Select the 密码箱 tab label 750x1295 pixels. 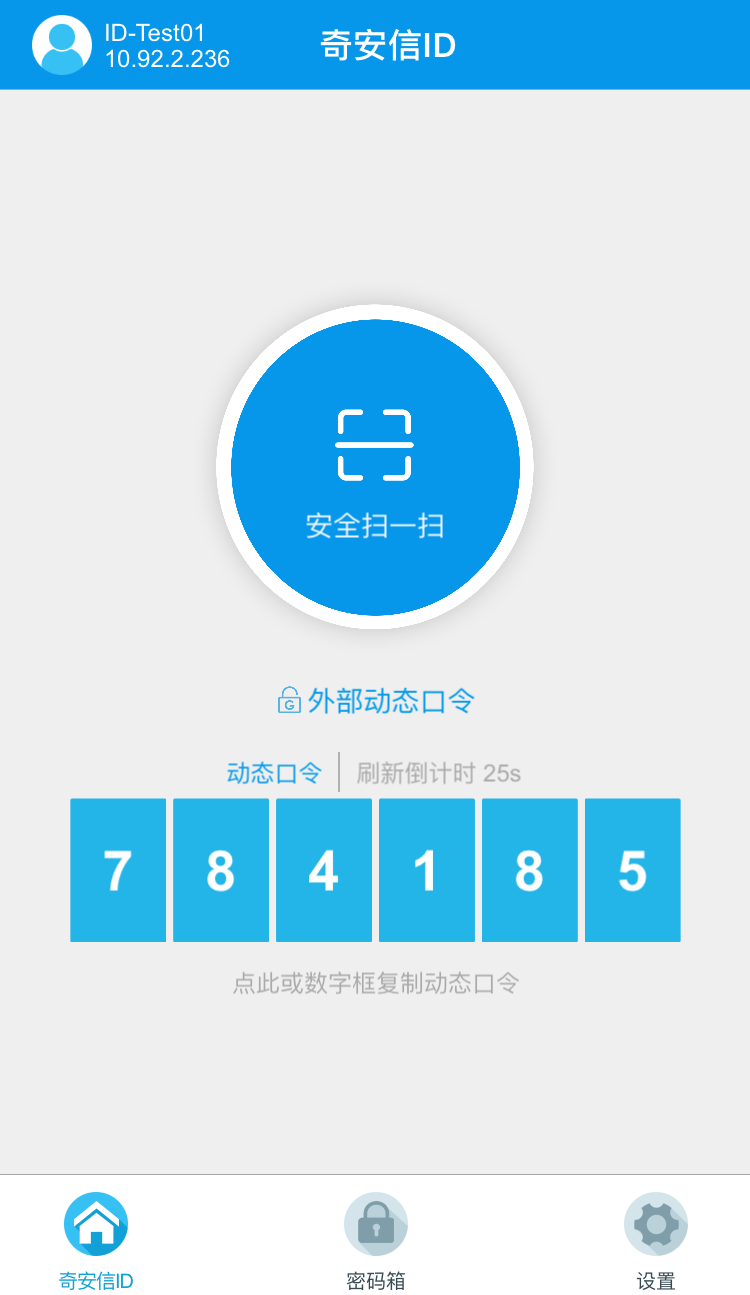(375, 1277)
